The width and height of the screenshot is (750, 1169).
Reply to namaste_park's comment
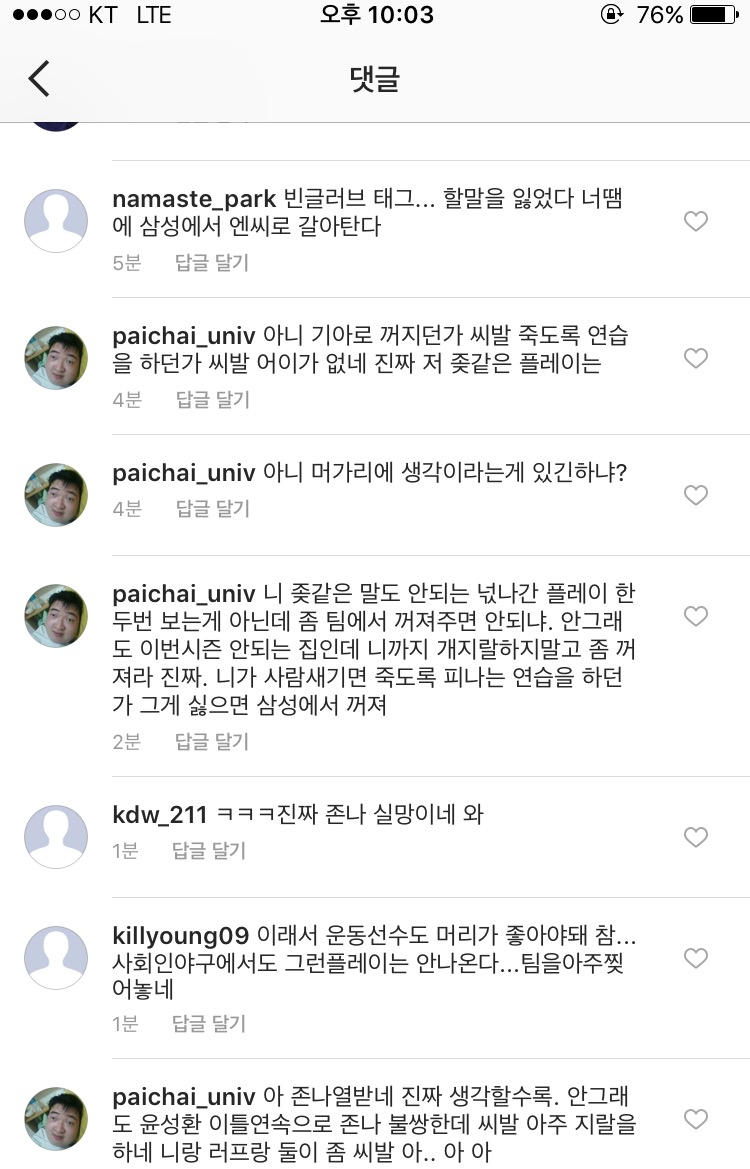coord(212,263)
